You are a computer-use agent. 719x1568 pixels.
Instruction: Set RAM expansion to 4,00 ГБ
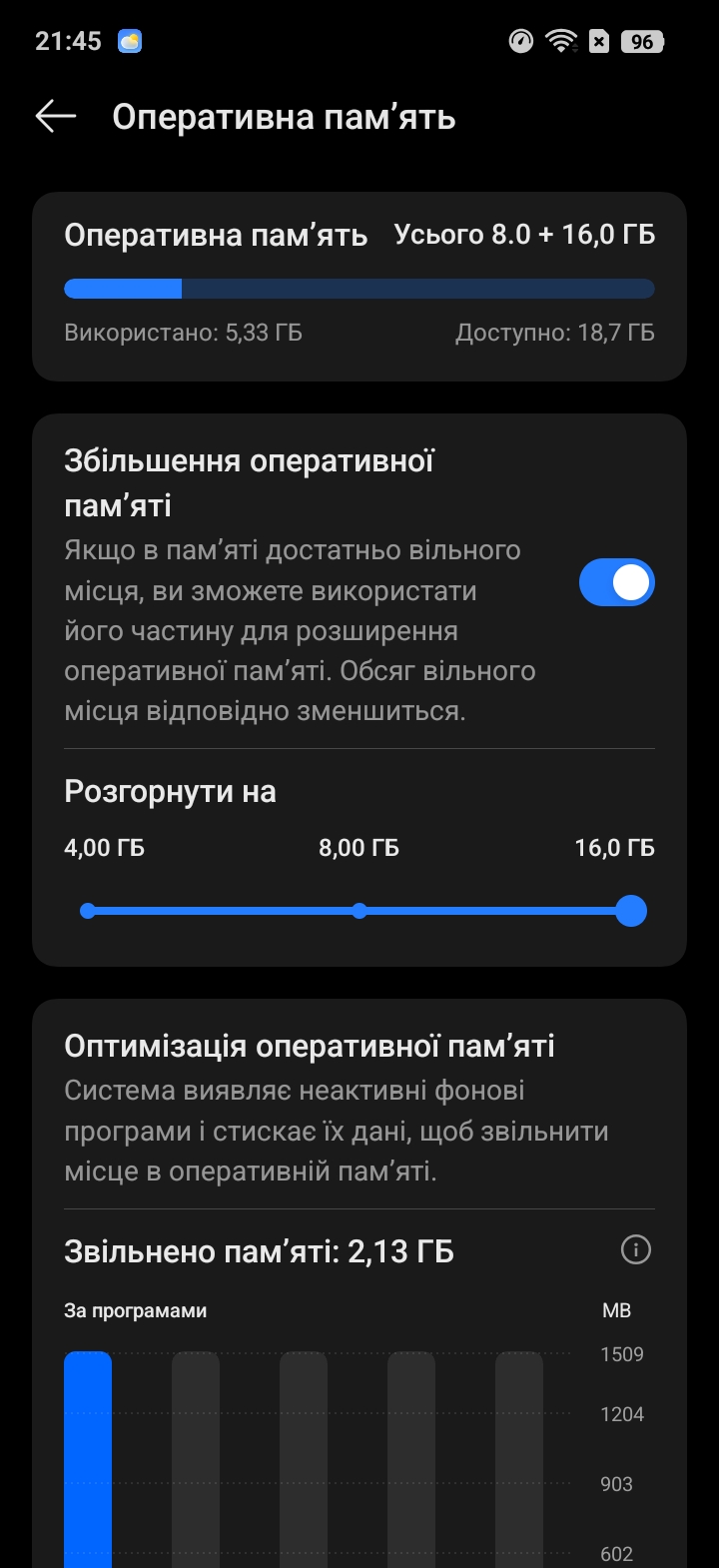(88, 911)
